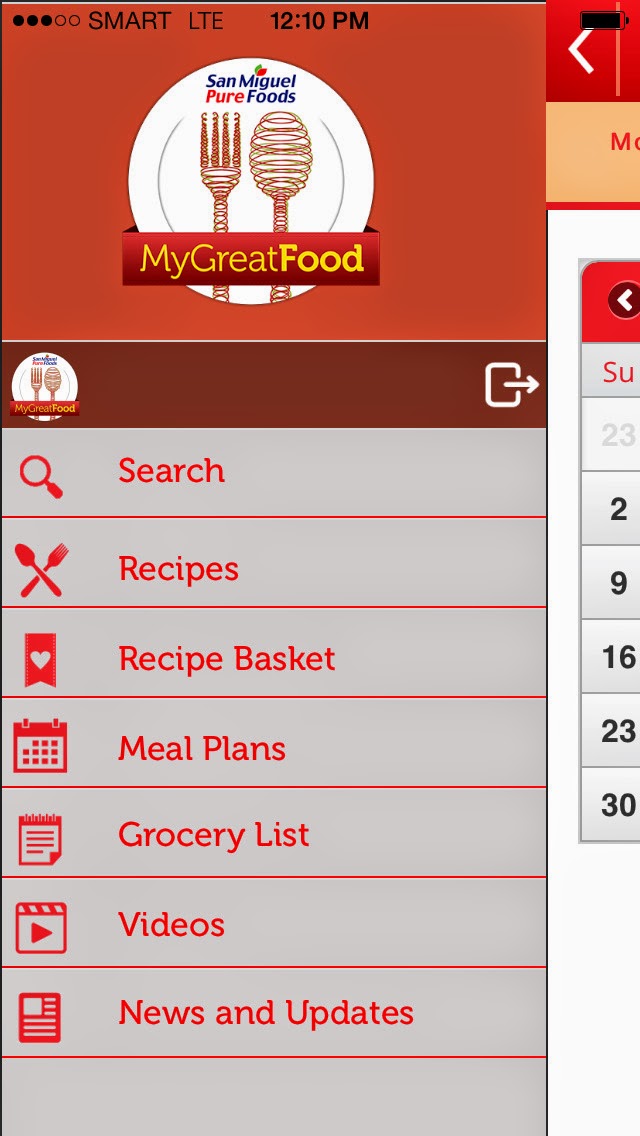The image size is (640, 1136).
Task: Go to previous month in calendar
Action: click(625, 300)
